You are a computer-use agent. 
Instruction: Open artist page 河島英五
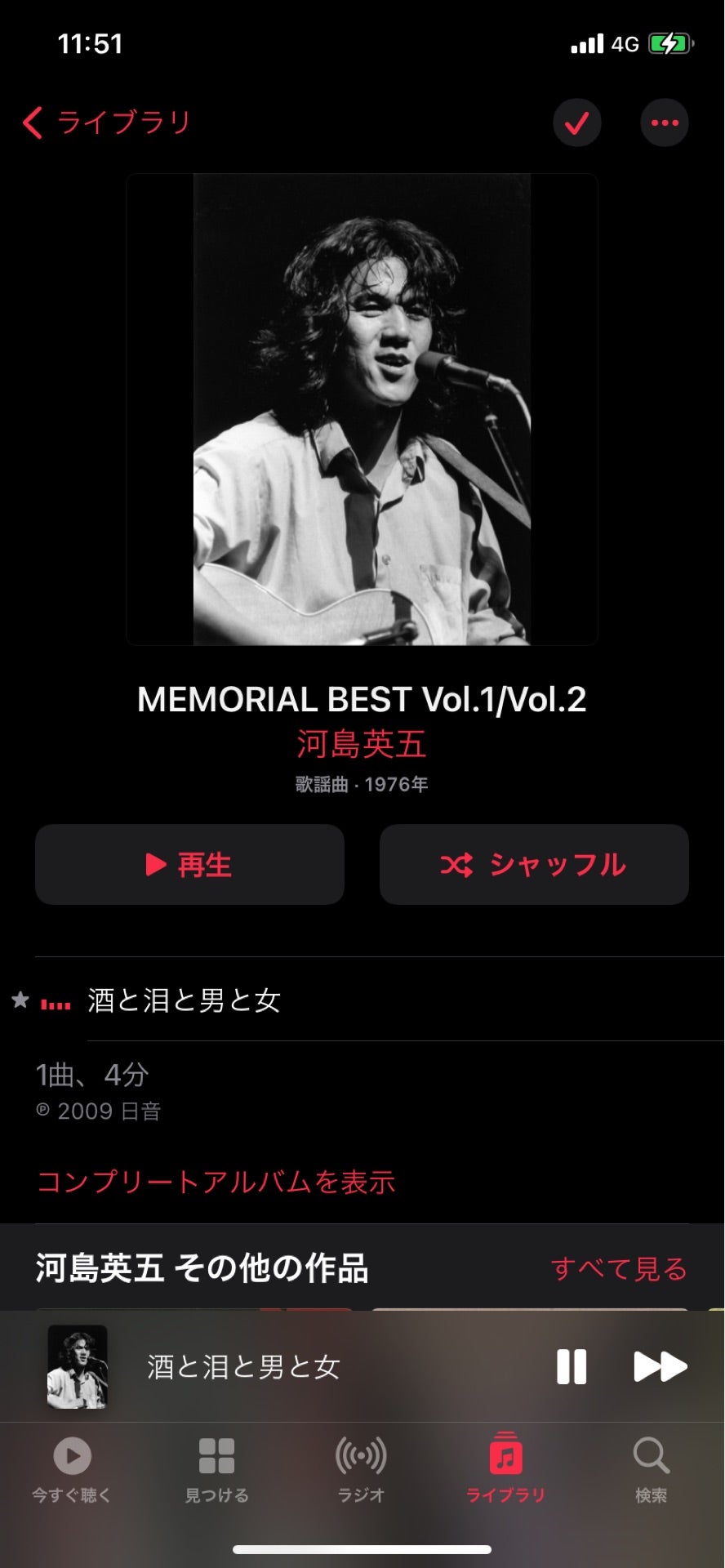(362, 744)
